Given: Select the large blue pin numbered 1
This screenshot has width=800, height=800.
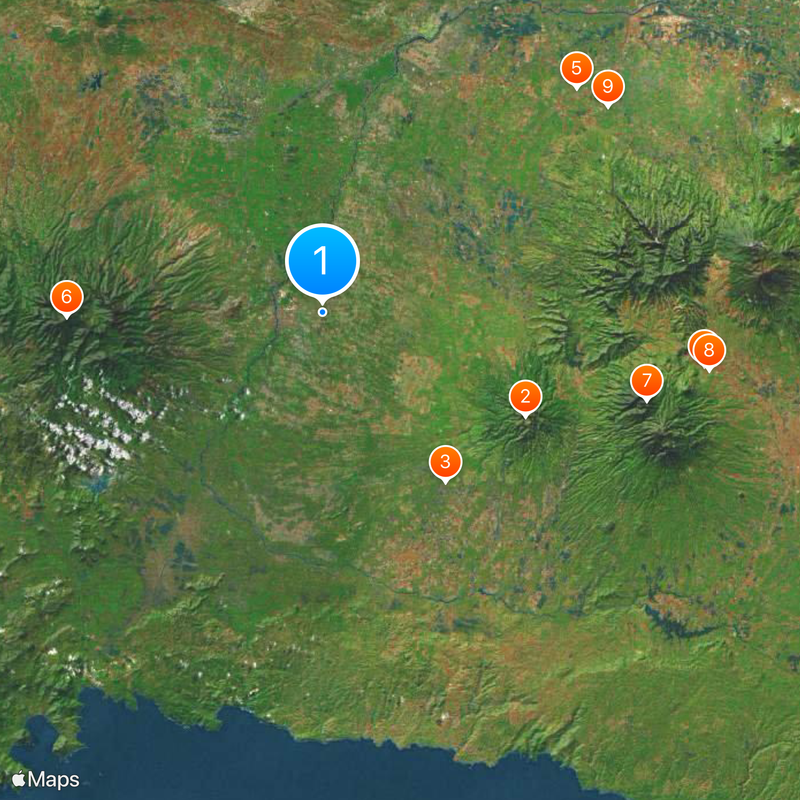Looking at the screenshot, I should [322, 261].
